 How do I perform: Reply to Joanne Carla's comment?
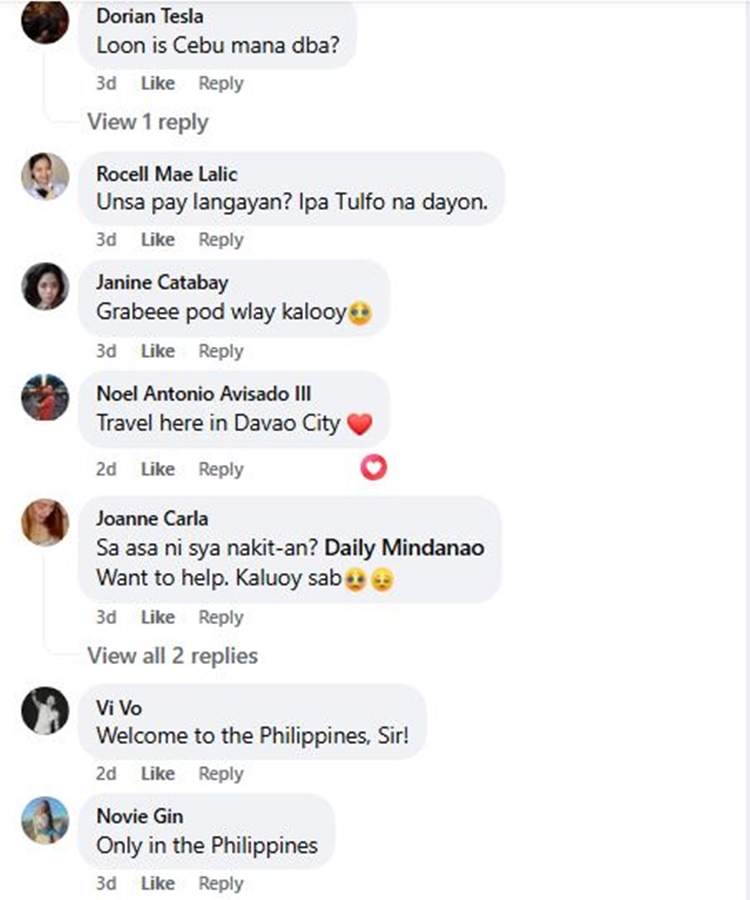coord(221,617)
